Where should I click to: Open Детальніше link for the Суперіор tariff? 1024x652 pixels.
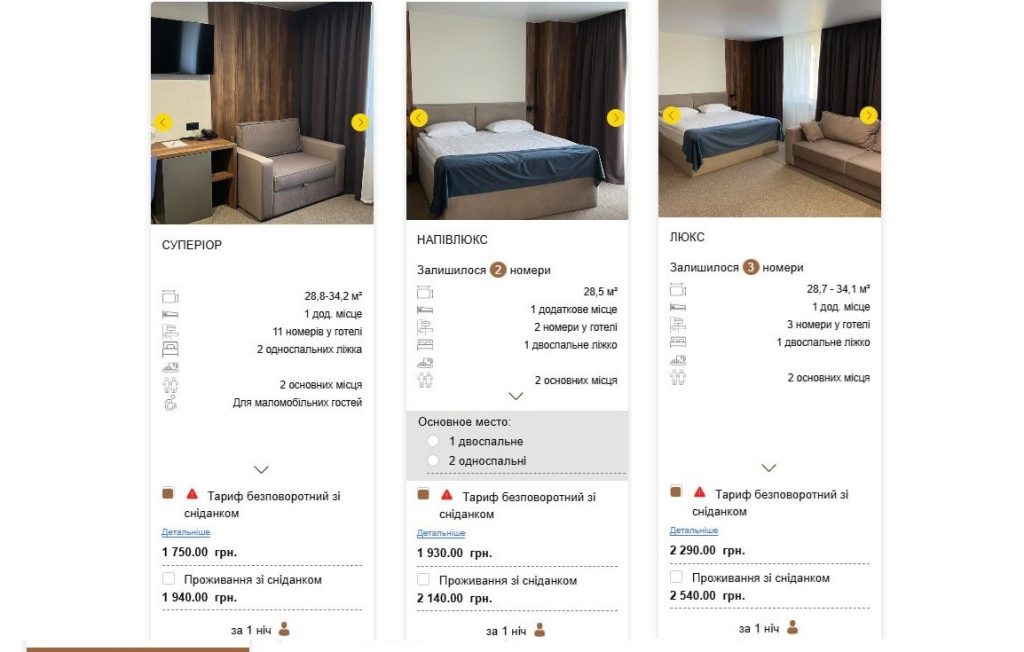pos(186,533)
